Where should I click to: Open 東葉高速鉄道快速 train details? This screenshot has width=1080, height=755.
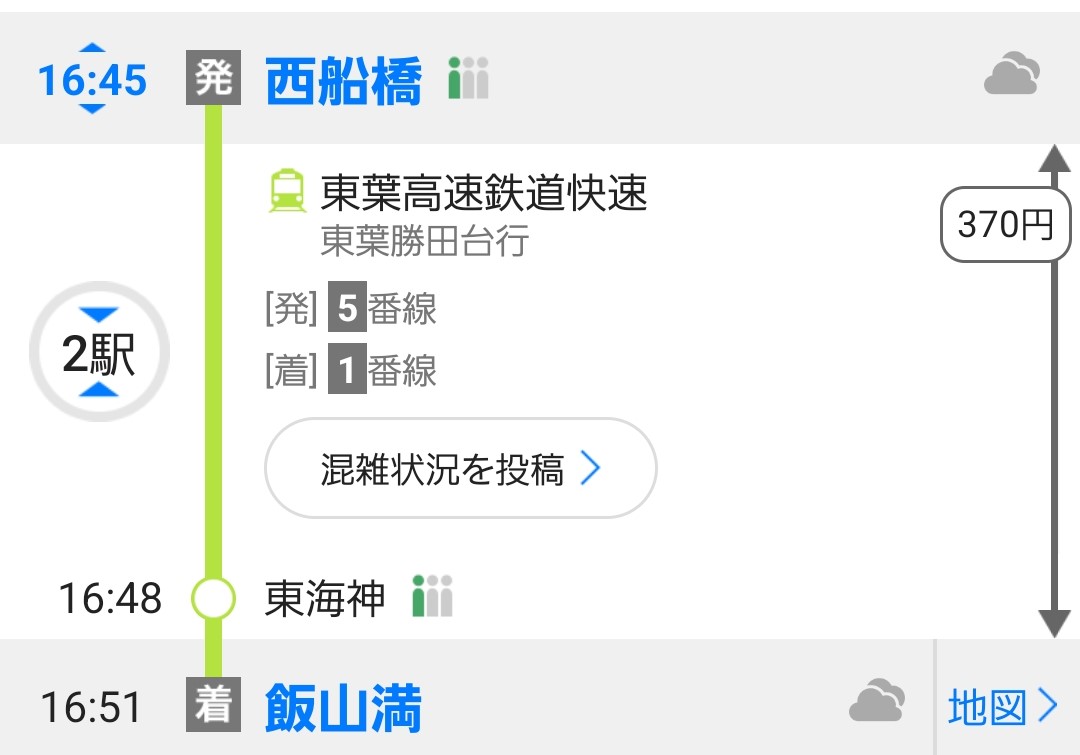click(x=484, y=193)
